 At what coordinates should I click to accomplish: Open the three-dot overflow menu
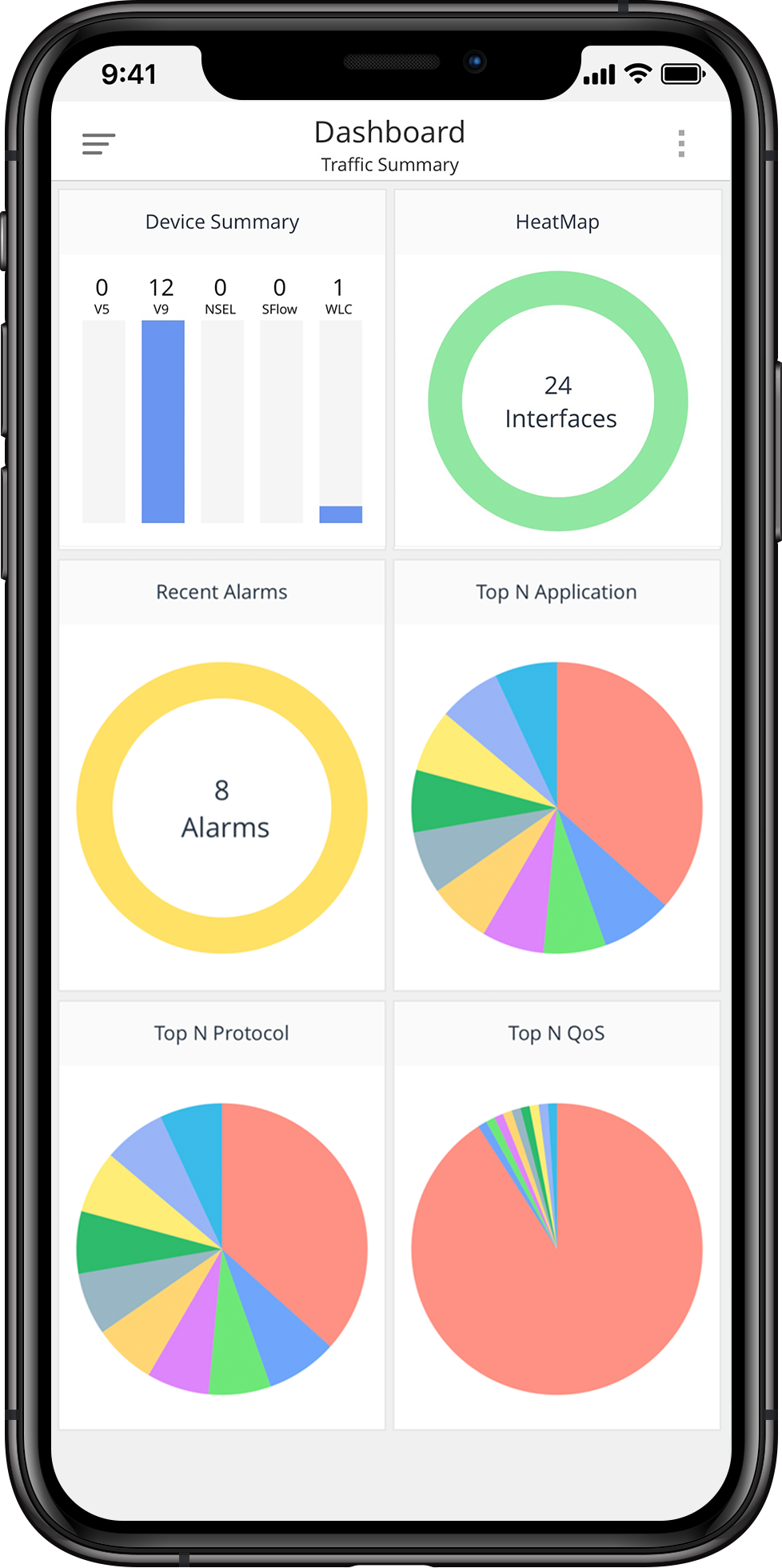pos(681,144)
